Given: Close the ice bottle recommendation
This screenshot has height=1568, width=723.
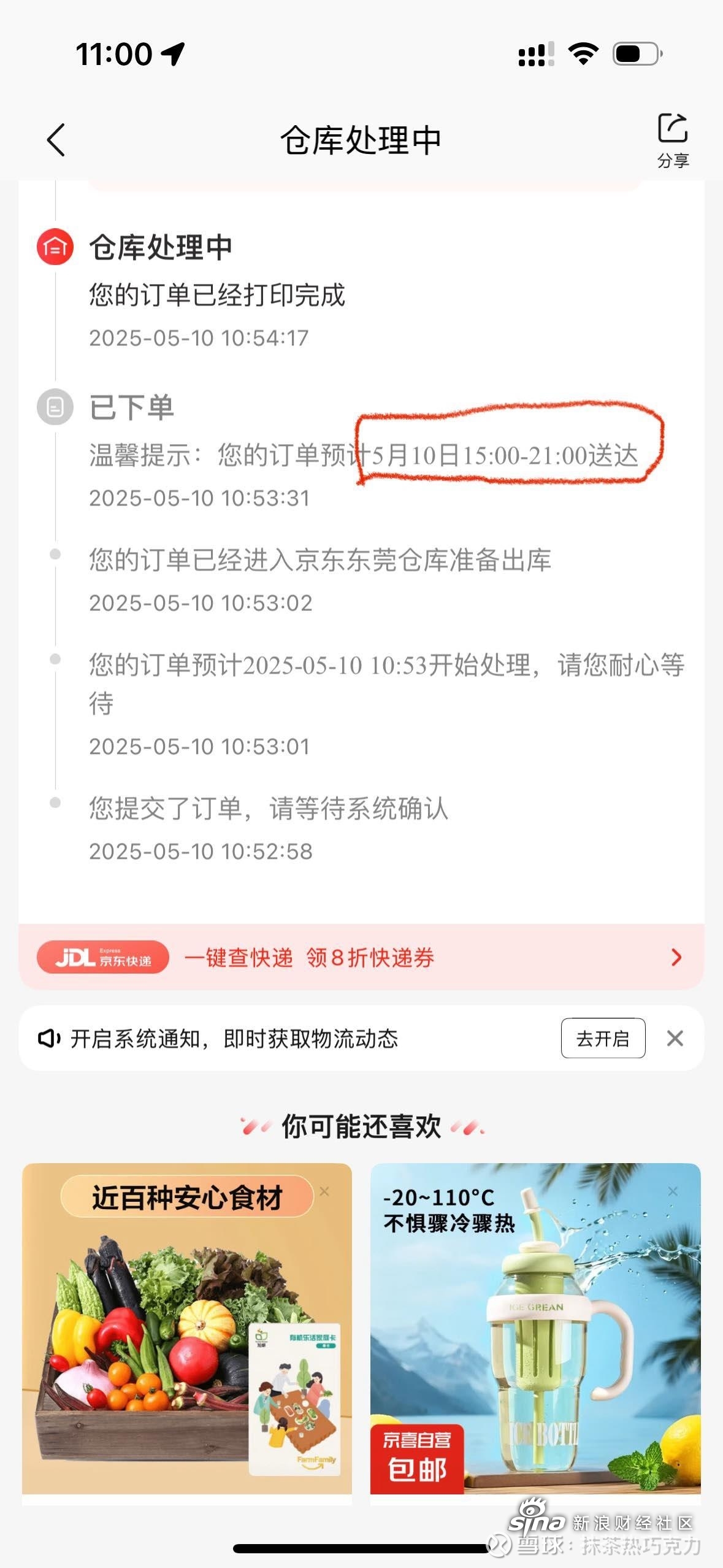Looking at the screenshot, I should pyautogui.click(x=673, y=1191).
